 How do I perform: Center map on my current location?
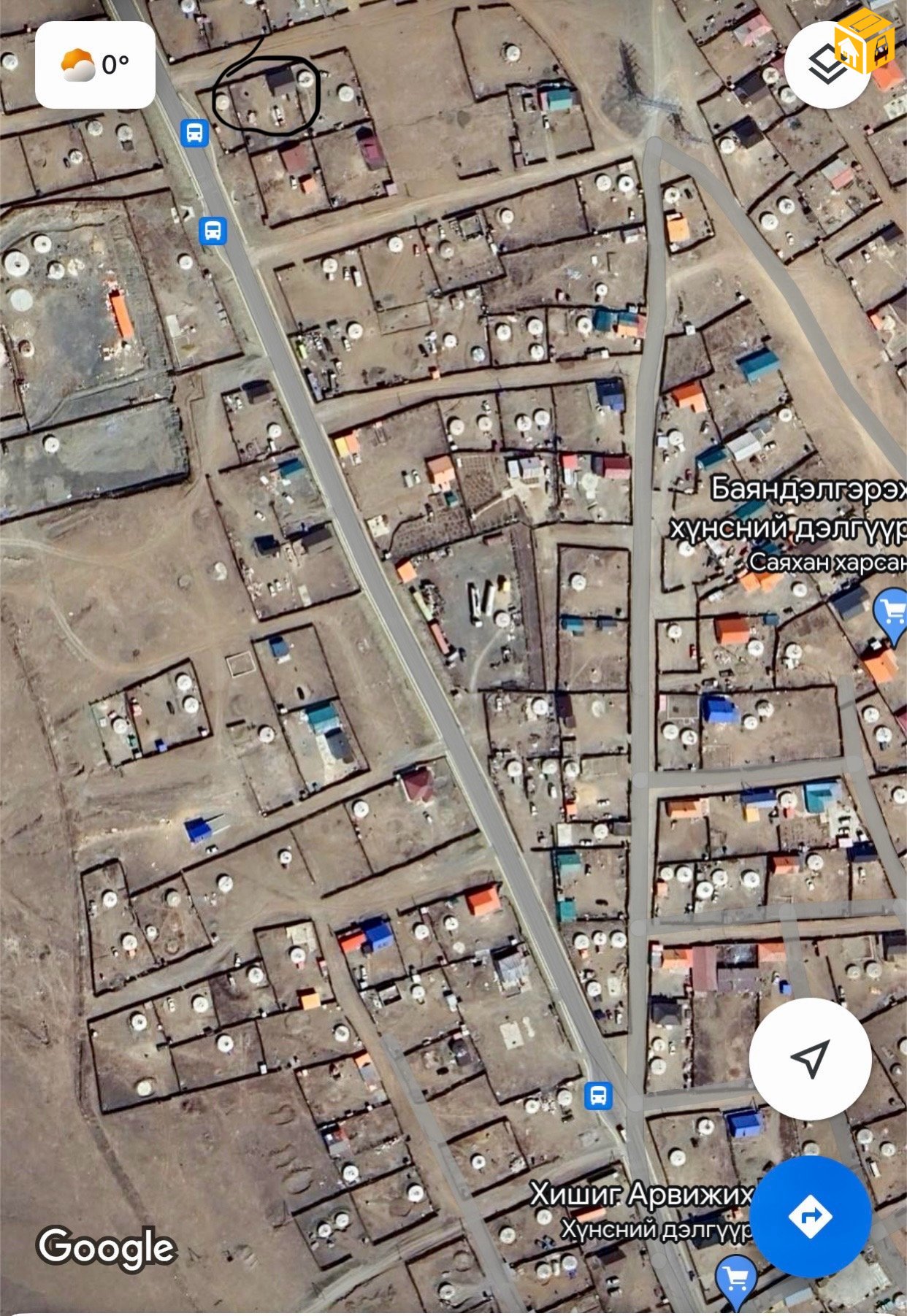tap(810, 1058)
